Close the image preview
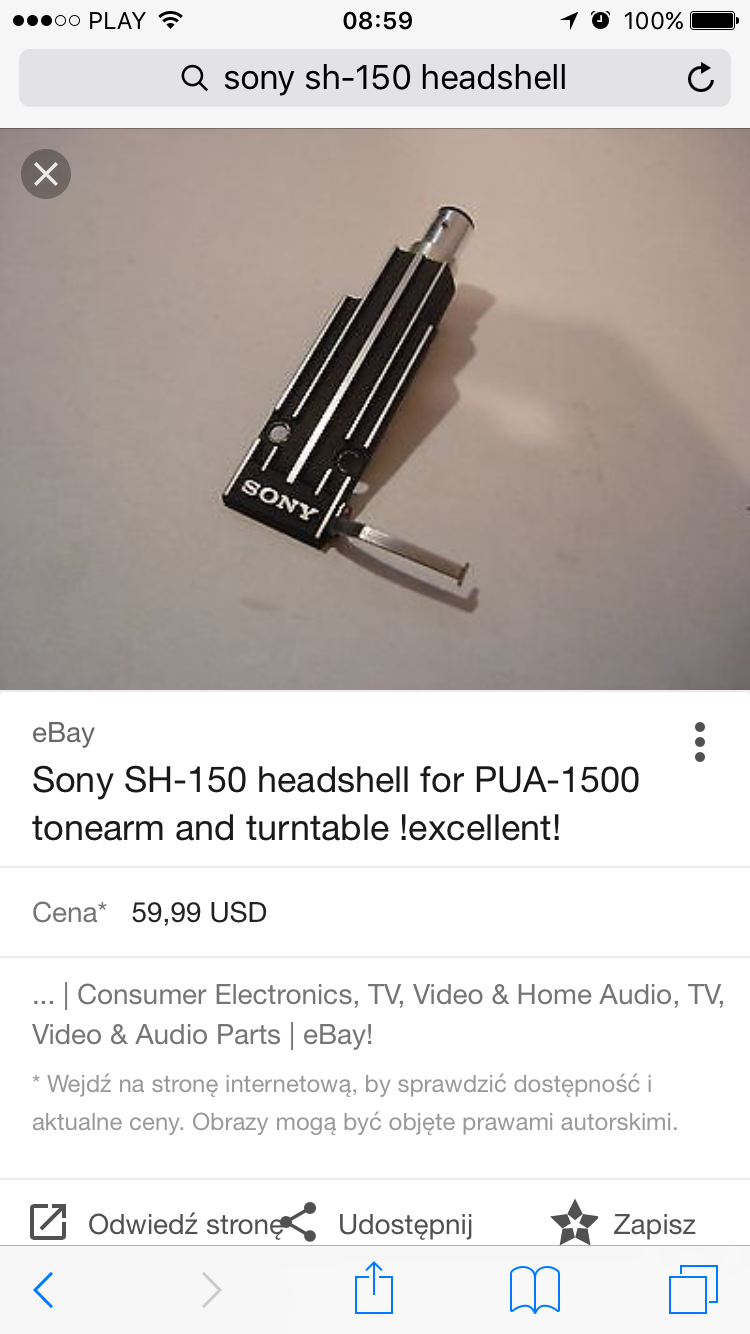This screenshot has width=750, height=1334. coord(46,174)
